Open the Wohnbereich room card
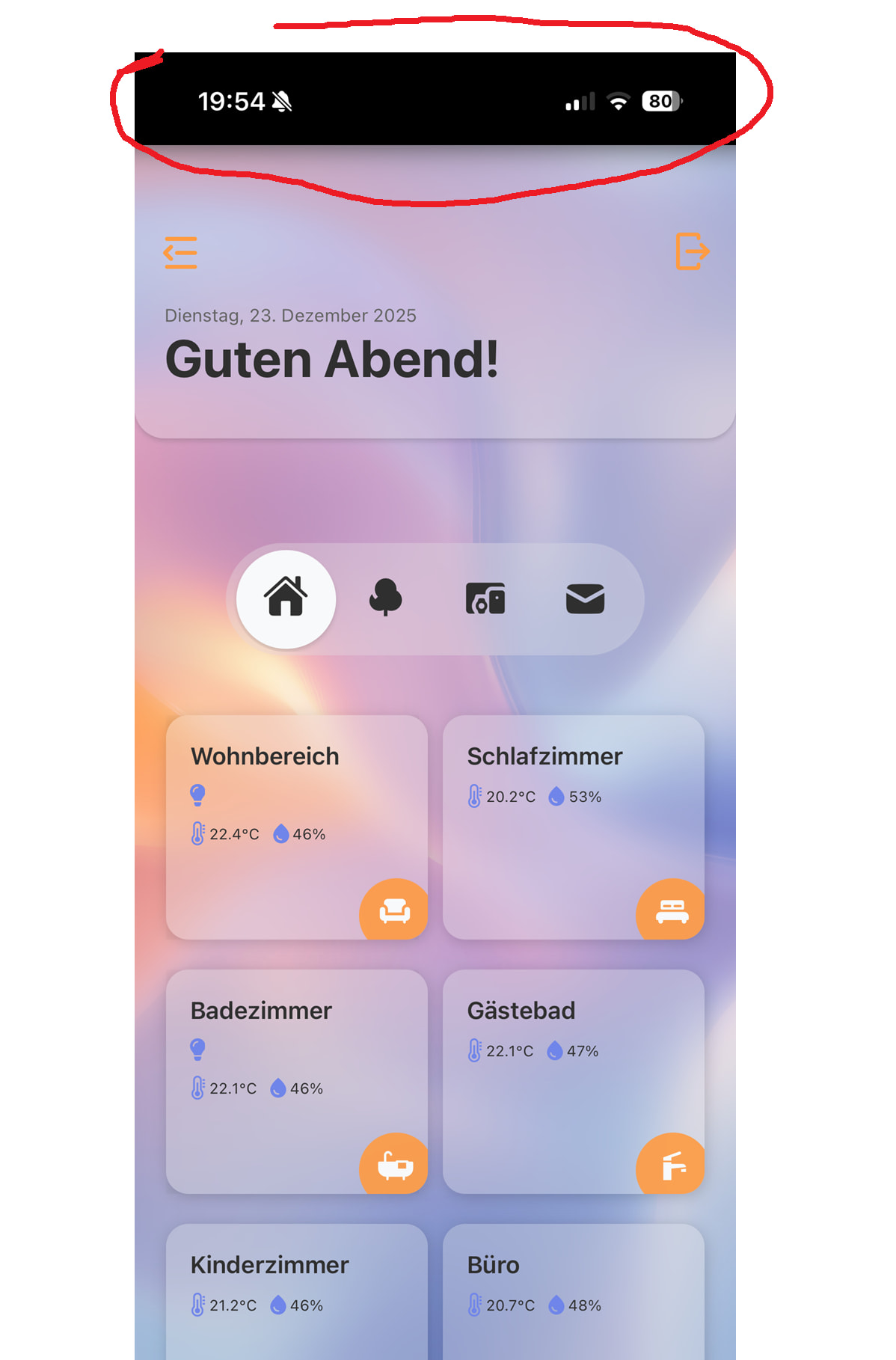896x1360 pixels. pos(296,827)
